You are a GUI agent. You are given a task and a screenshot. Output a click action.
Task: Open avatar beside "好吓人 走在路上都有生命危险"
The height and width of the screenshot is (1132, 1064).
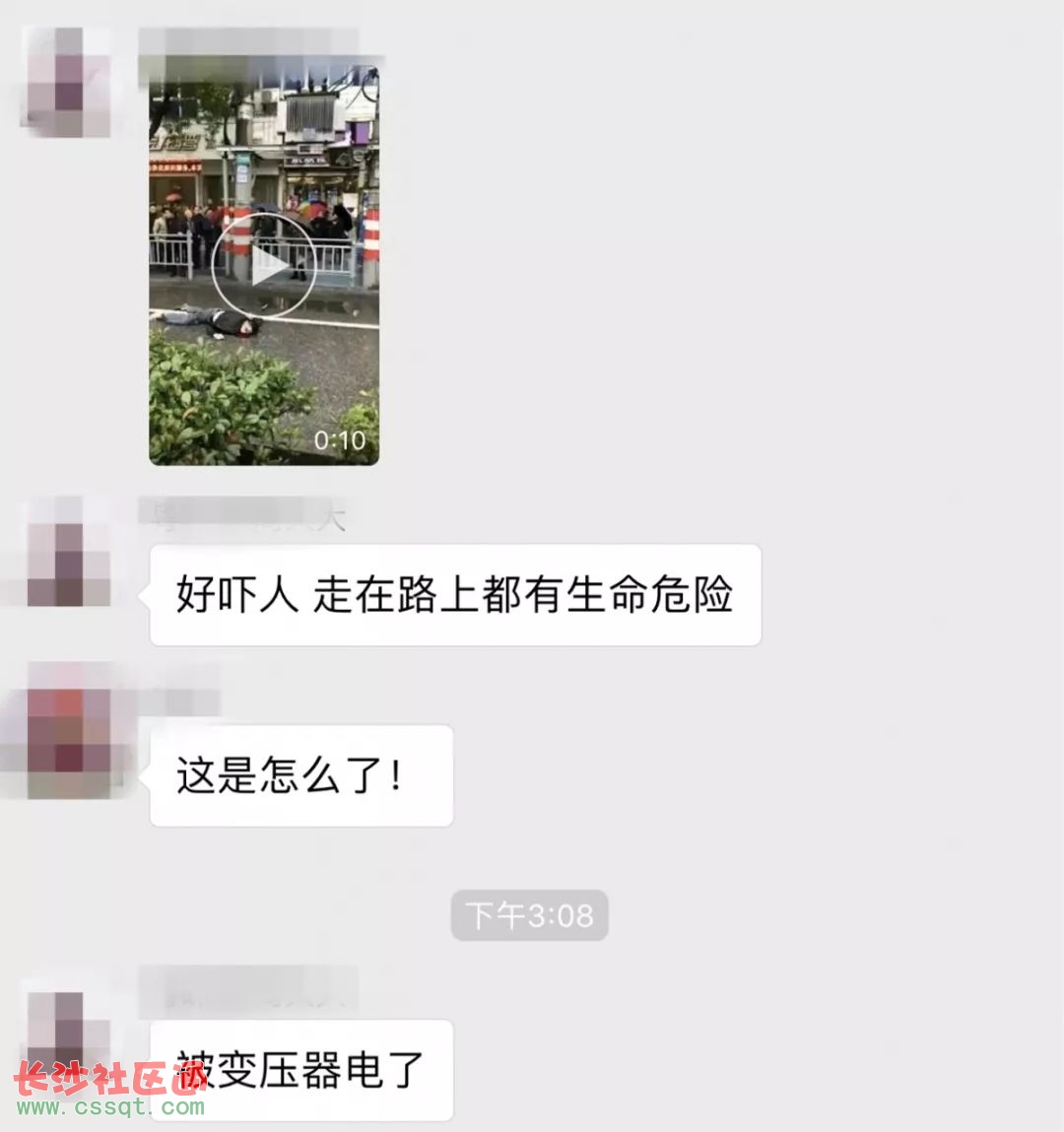pyautogui.click(x=67, y=552)
